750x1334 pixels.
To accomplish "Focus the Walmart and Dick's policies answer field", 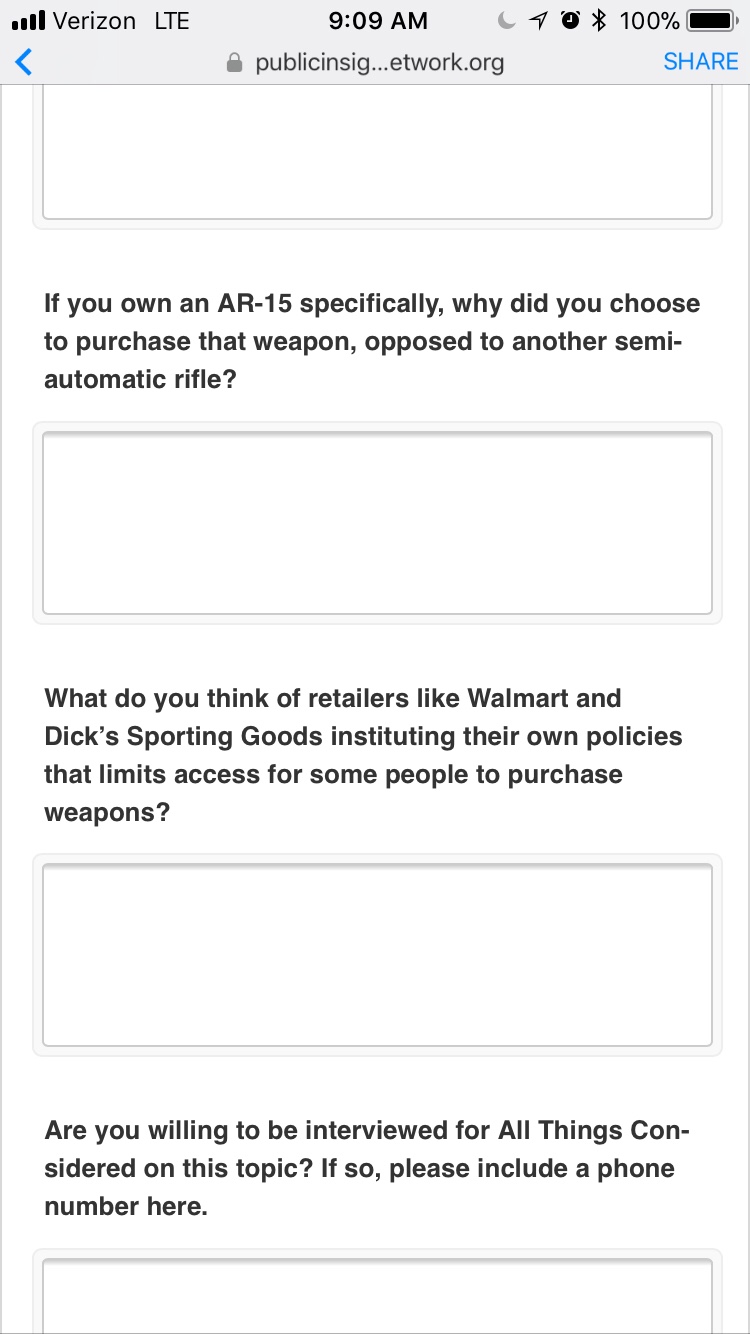I will pos(377,955).
